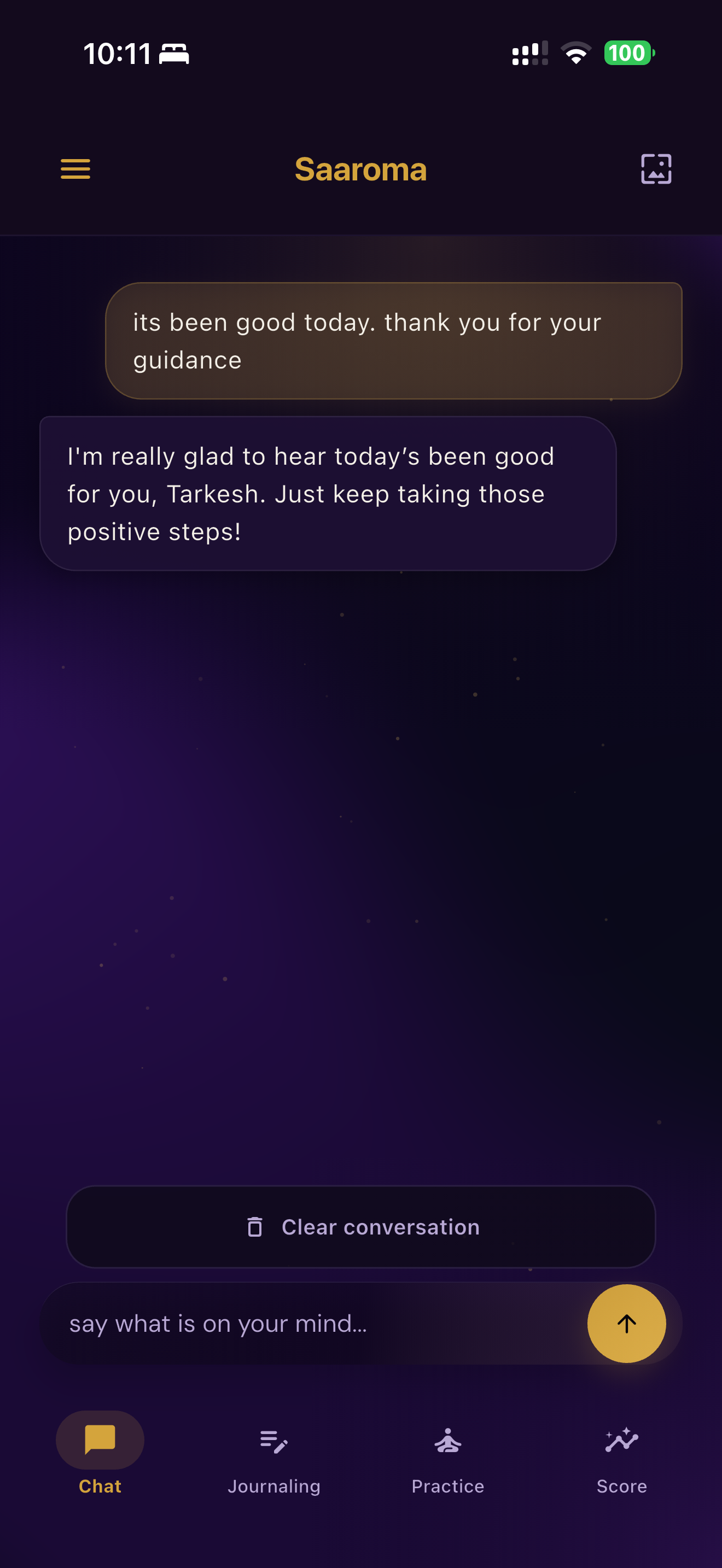Send the message with arrow button
This screenshot has width=722, height=1568.
click(x=626, y=1323)
